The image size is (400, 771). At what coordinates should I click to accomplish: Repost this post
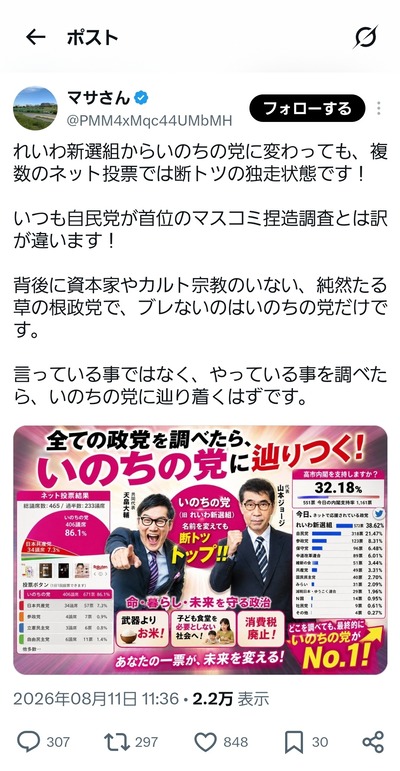(x=116, y=741)
